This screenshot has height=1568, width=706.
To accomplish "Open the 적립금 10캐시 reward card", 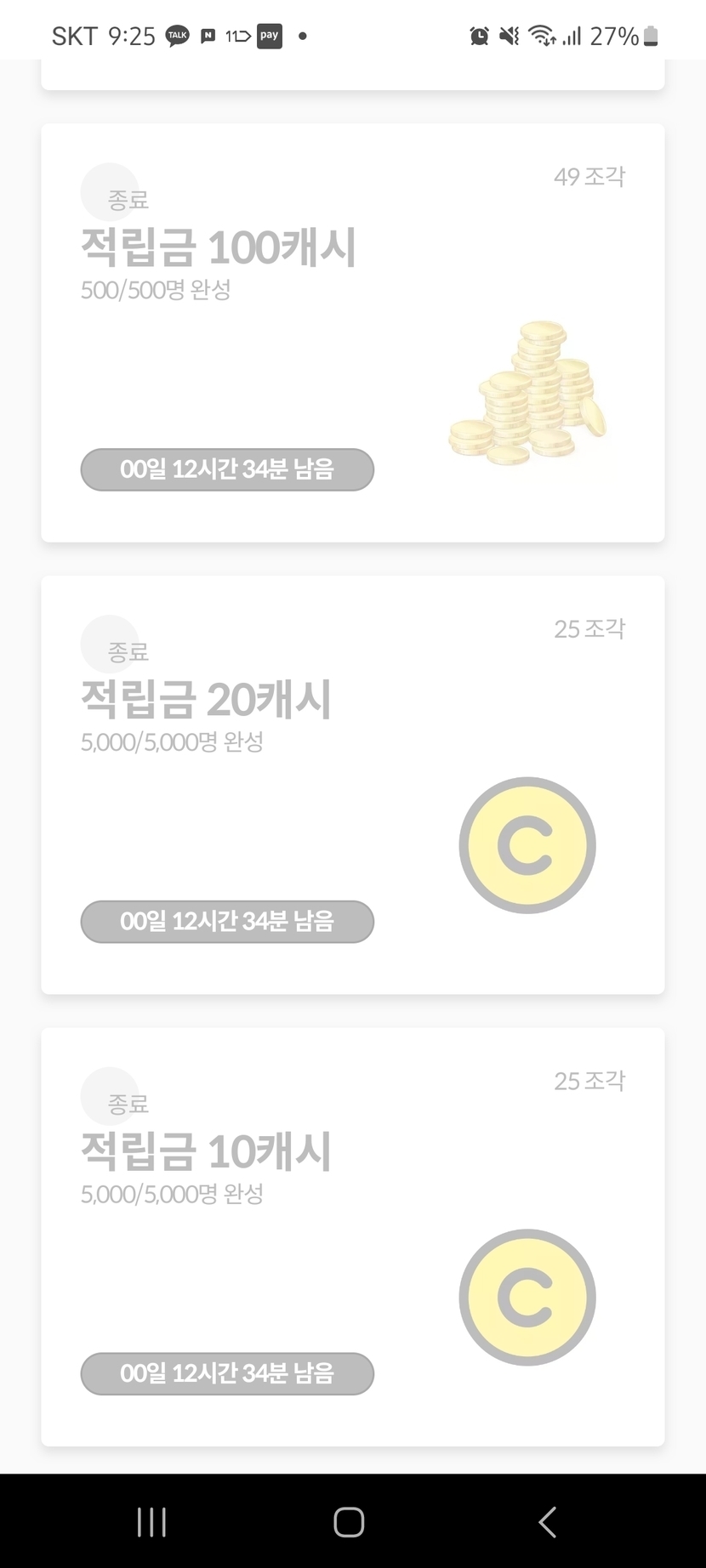I will point(352,1236).
